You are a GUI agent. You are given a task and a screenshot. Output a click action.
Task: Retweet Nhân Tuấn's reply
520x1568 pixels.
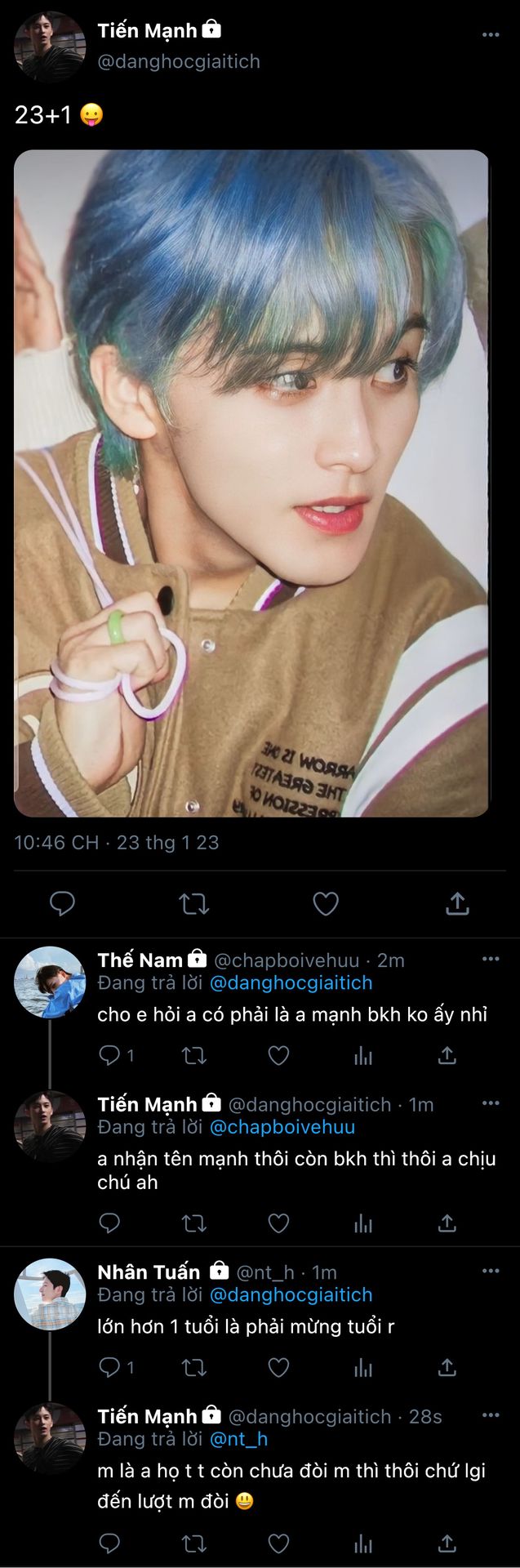[194, 1367]
